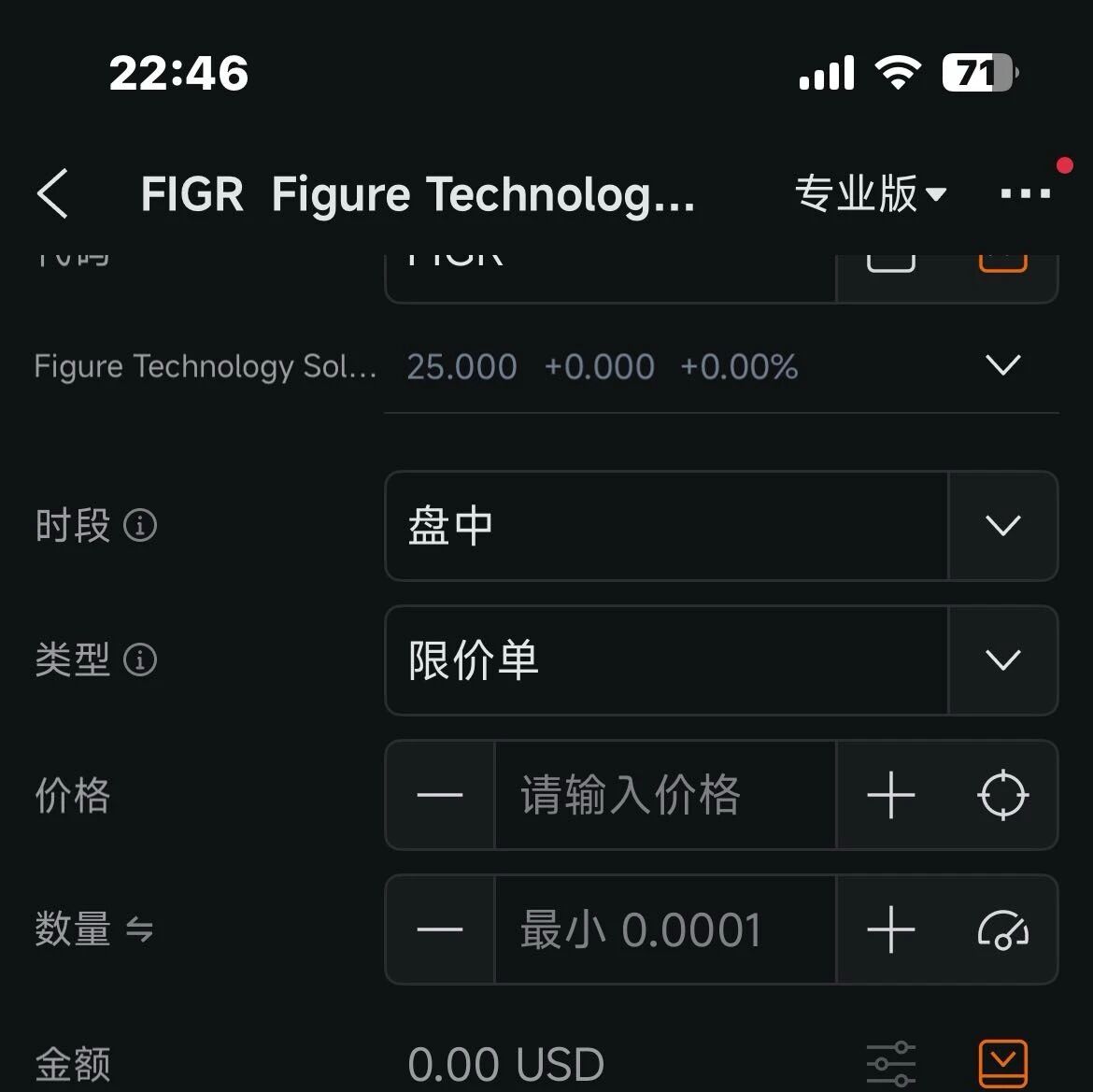Open the 专业版 mode dropdown
The height and width of the screenshot is (1092, 1093).
click(x=870, y=193)
